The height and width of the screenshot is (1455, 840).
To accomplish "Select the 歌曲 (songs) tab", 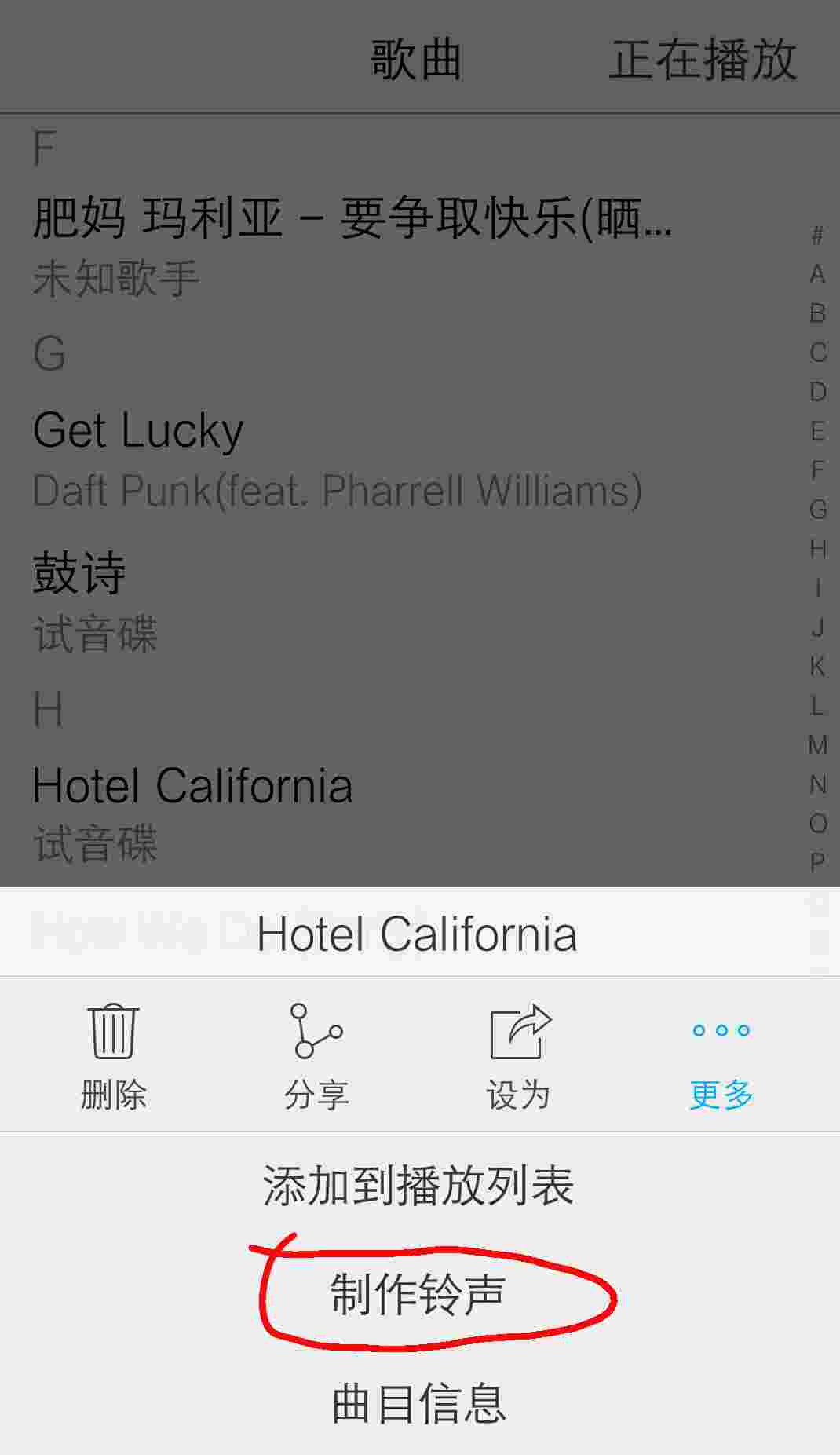I will tap(416, 60).
